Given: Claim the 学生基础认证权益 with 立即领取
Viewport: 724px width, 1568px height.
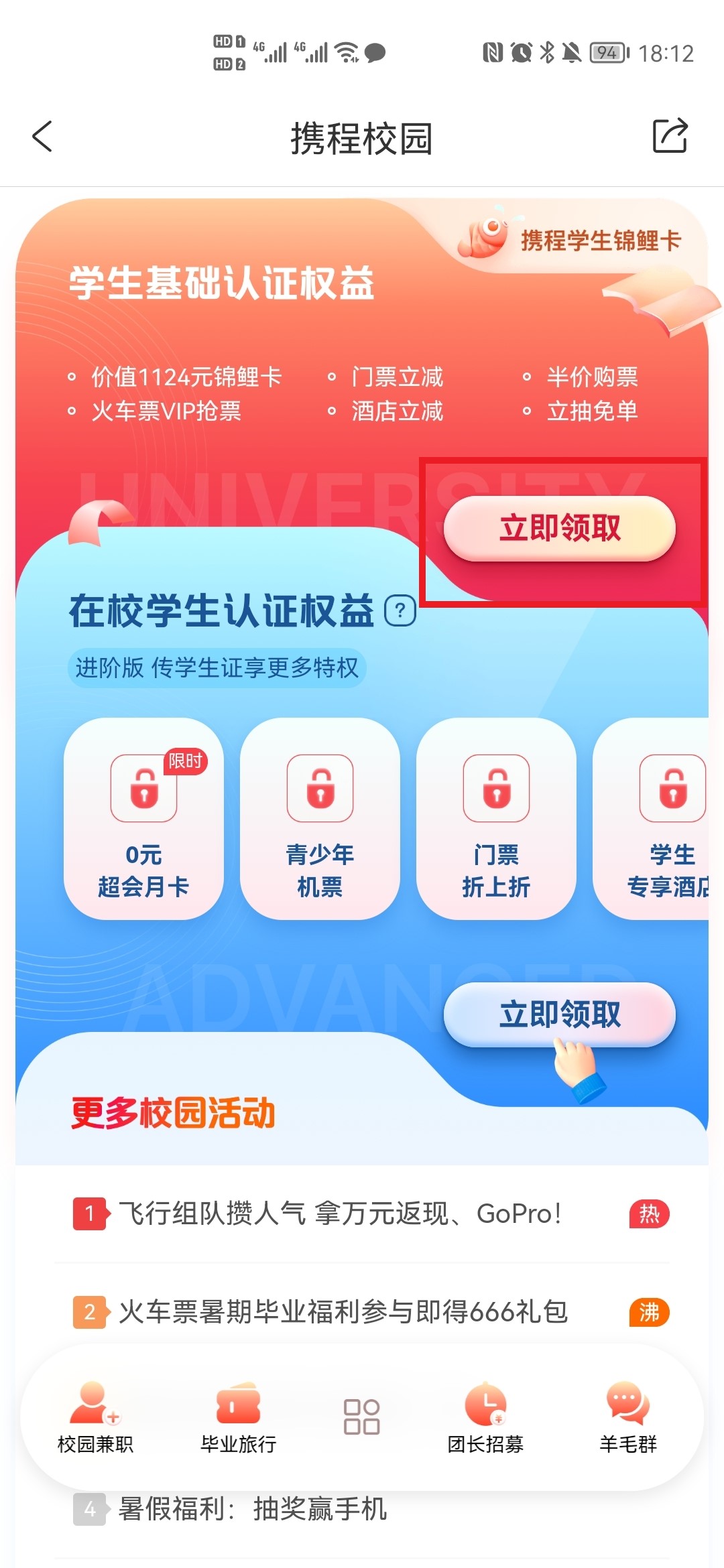Looking at the screenshot, I should [x=559, y=528].
